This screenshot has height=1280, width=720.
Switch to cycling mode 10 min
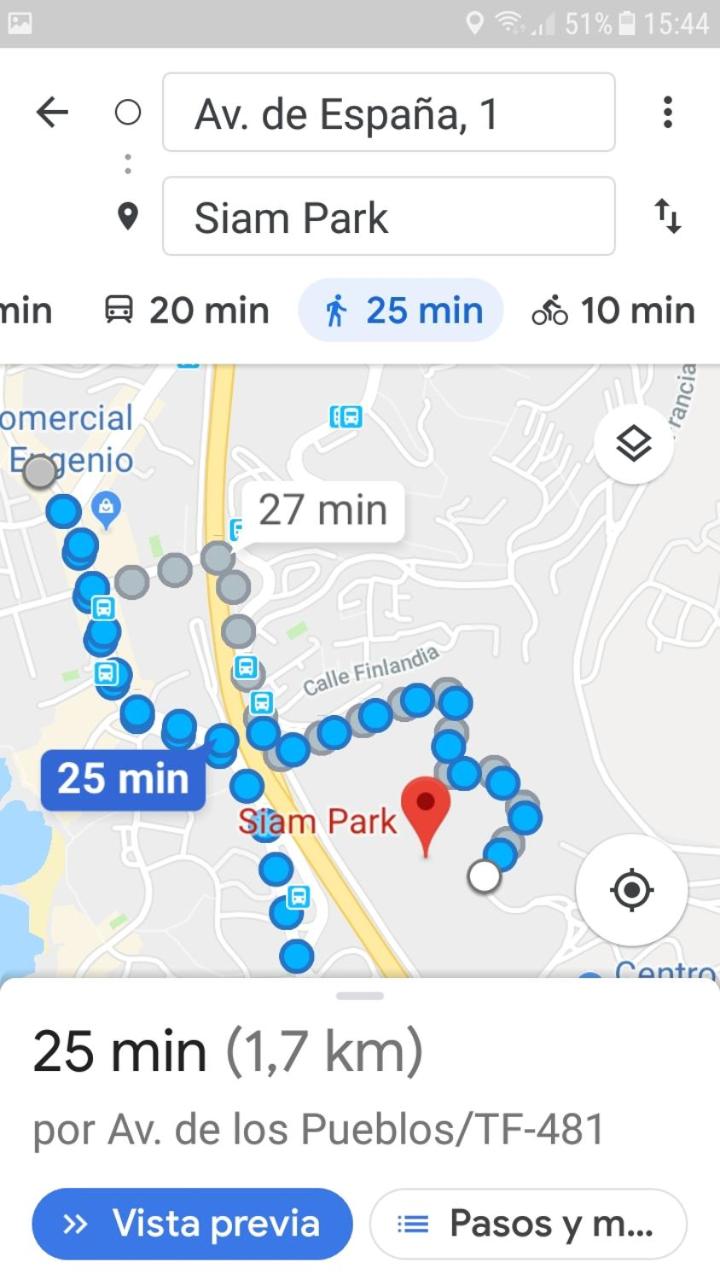click(613, 311)
